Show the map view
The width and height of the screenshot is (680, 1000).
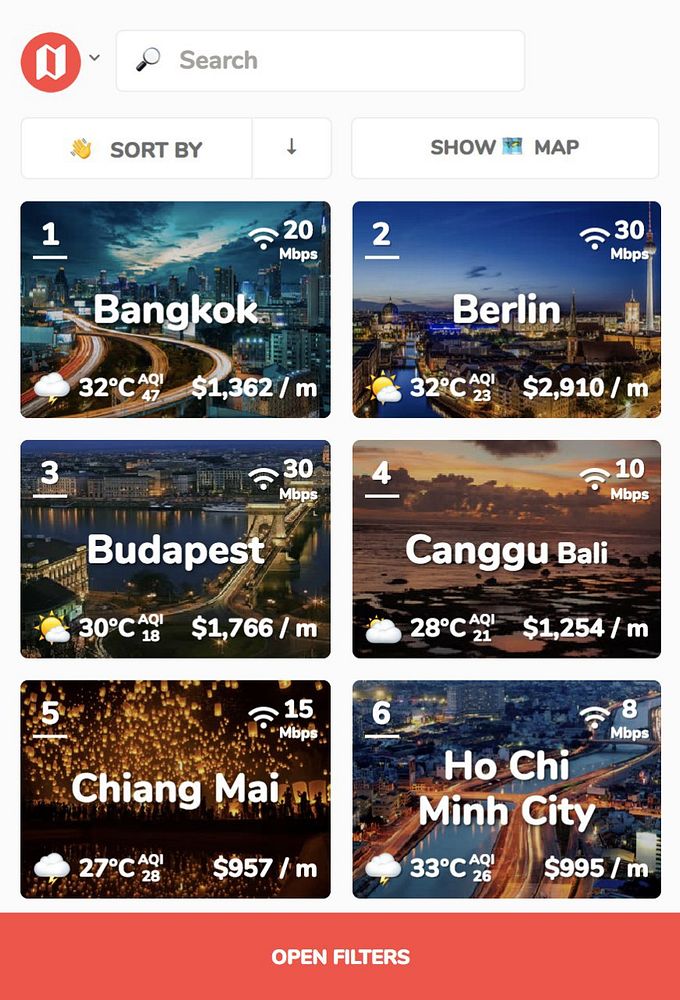[505, 148]
